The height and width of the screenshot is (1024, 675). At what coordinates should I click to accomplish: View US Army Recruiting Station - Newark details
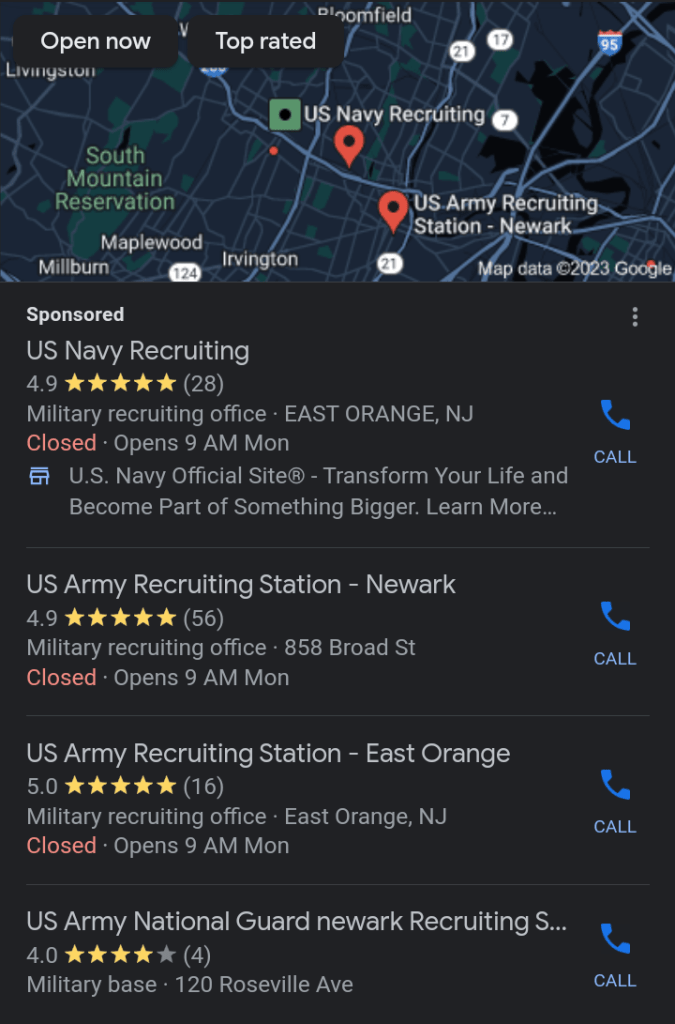click(x=241, y=584)
